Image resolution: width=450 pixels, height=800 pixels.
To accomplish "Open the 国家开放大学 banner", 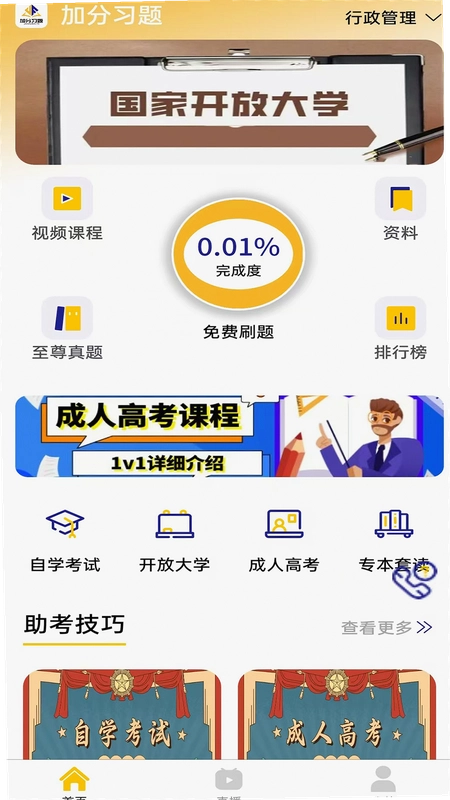I will click(229, 102).
